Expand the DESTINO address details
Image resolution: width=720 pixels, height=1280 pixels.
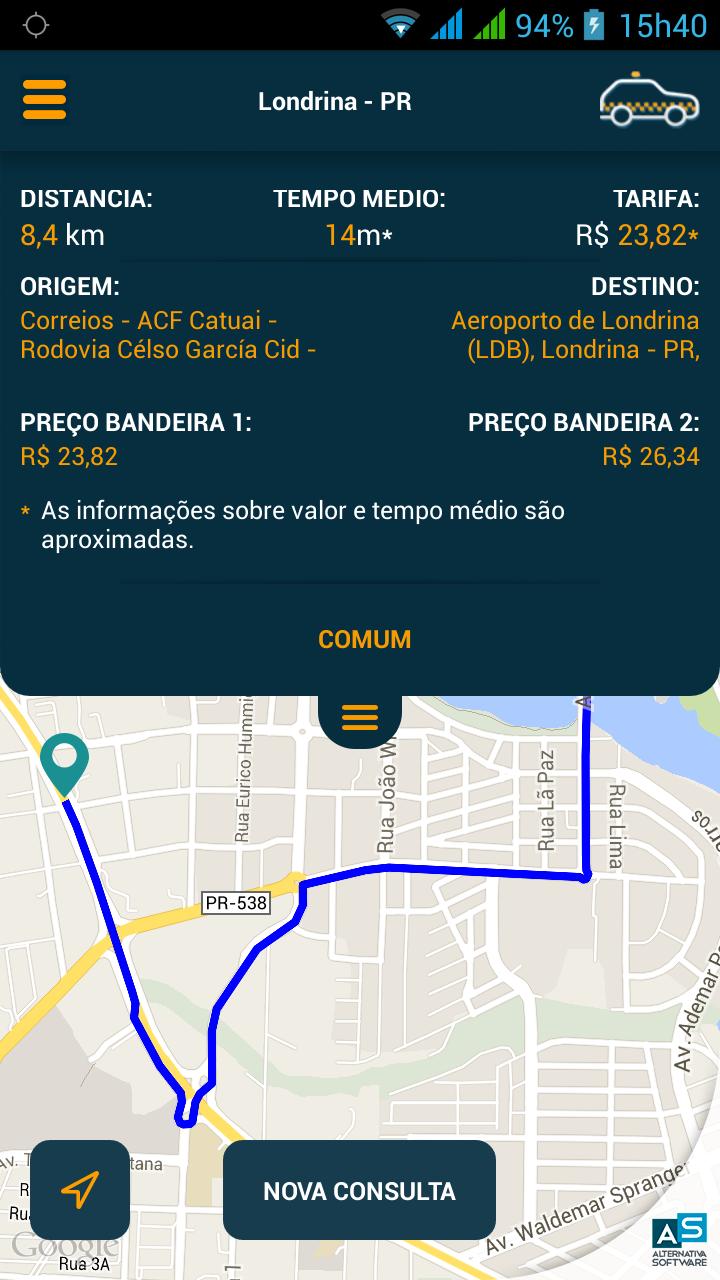(570, 335)
